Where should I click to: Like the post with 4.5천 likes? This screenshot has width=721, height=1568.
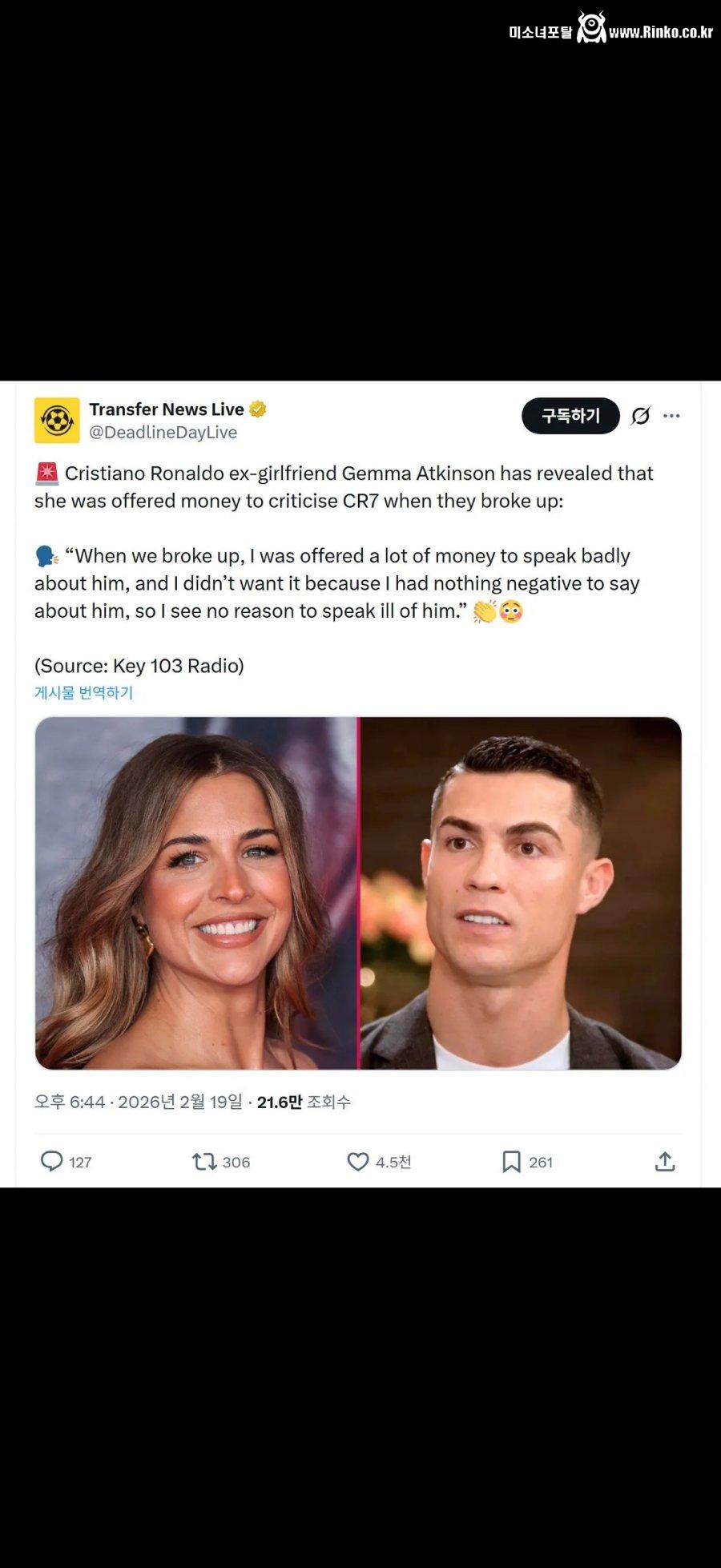coord(357,1161)
